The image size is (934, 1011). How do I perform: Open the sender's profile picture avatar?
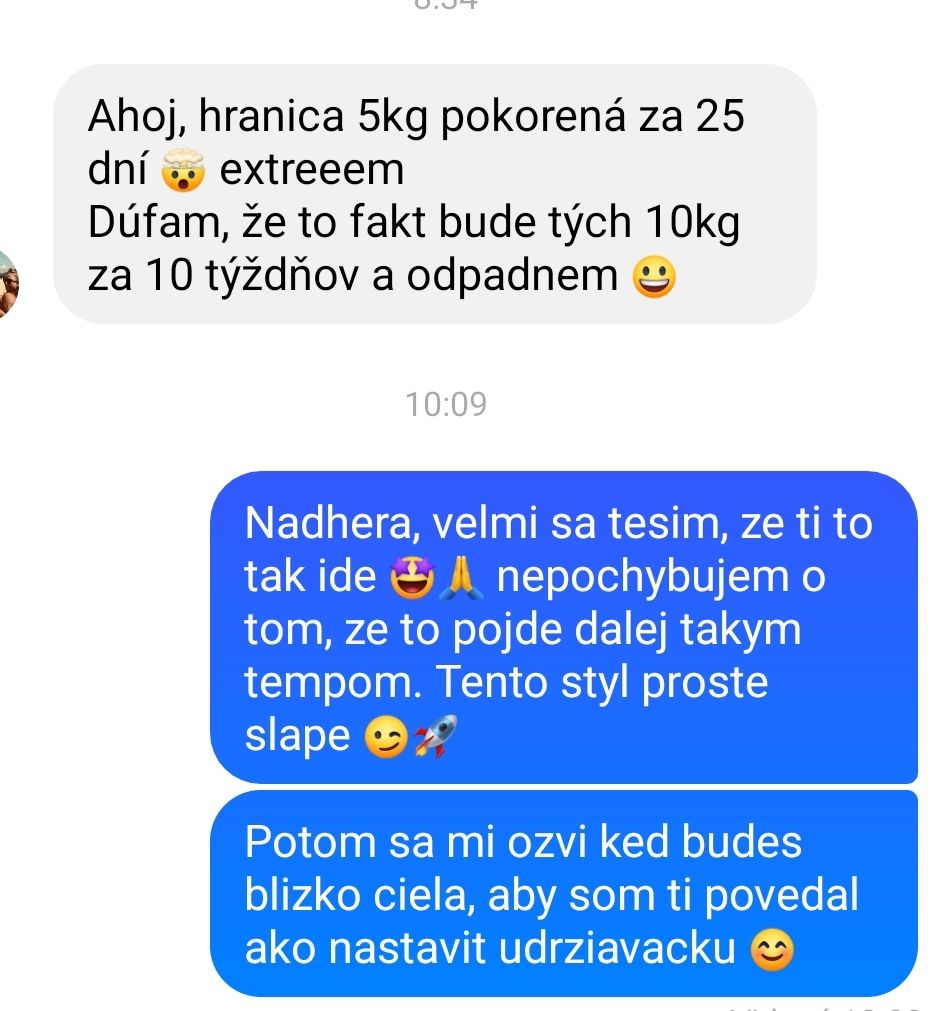pyautogui.click(x=7, y=284)
